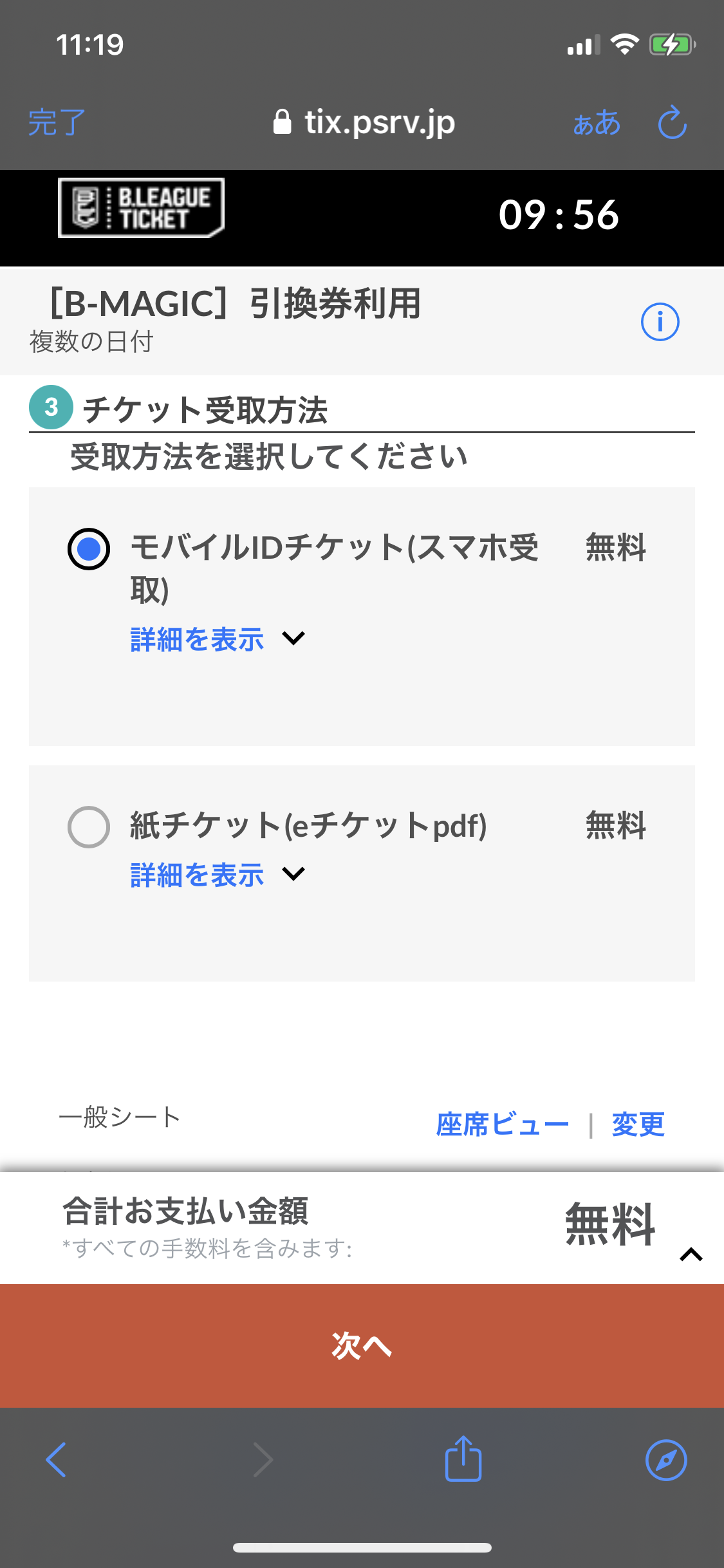The width and height of the screenshot is (724, 1568).
Task: Go back with the browser back arrow
Action: pos(57,1460)
